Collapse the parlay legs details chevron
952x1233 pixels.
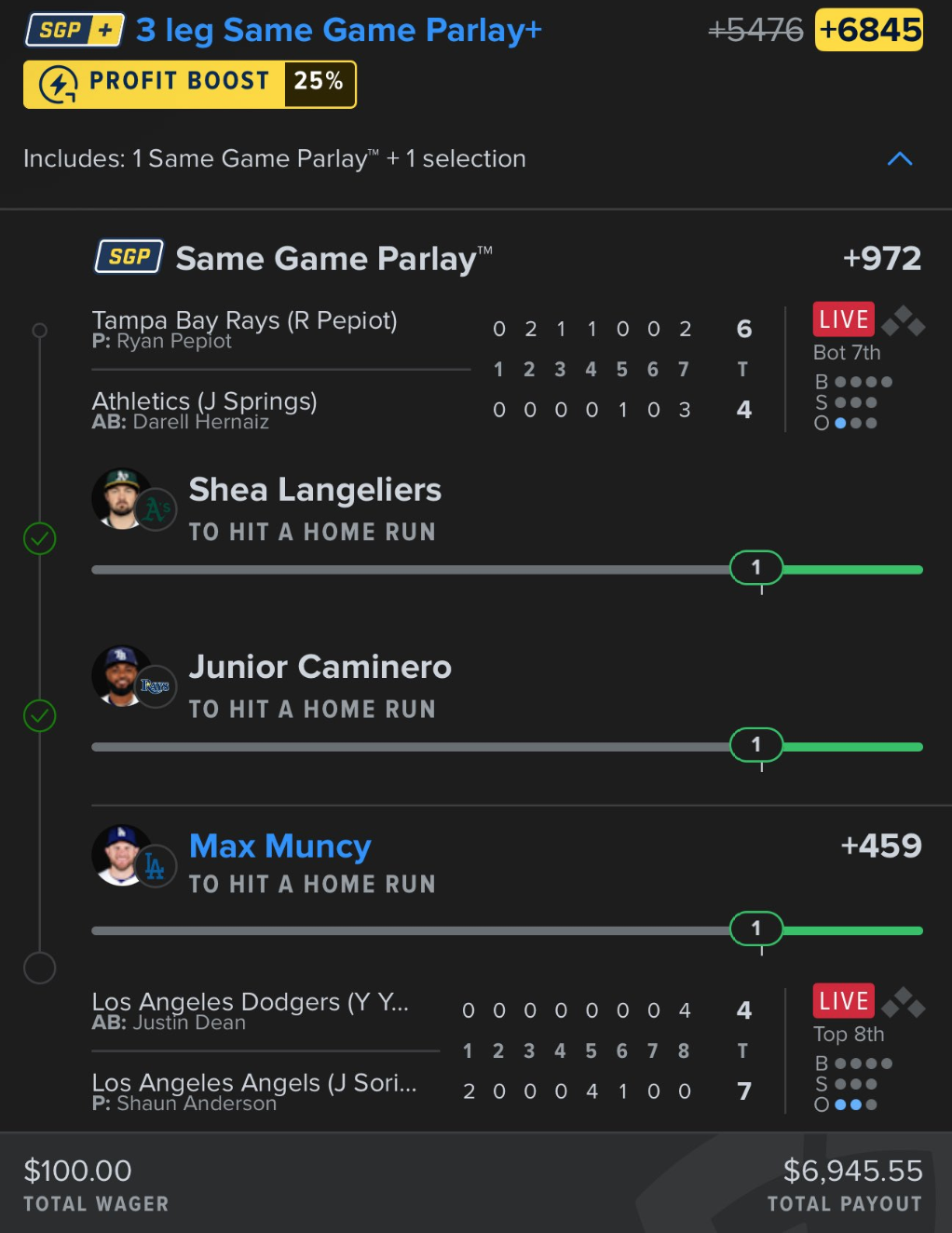click(899, 159)
